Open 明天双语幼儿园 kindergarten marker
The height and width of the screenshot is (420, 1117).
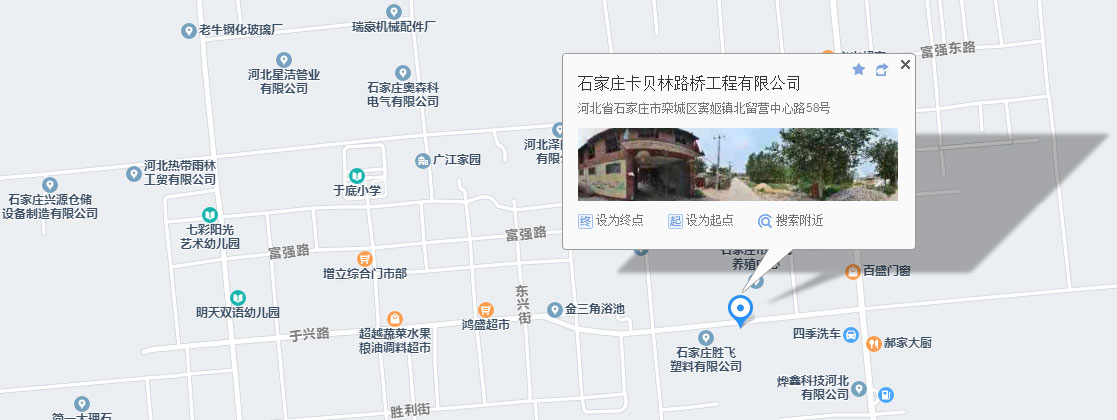click(x=238, y=298)
